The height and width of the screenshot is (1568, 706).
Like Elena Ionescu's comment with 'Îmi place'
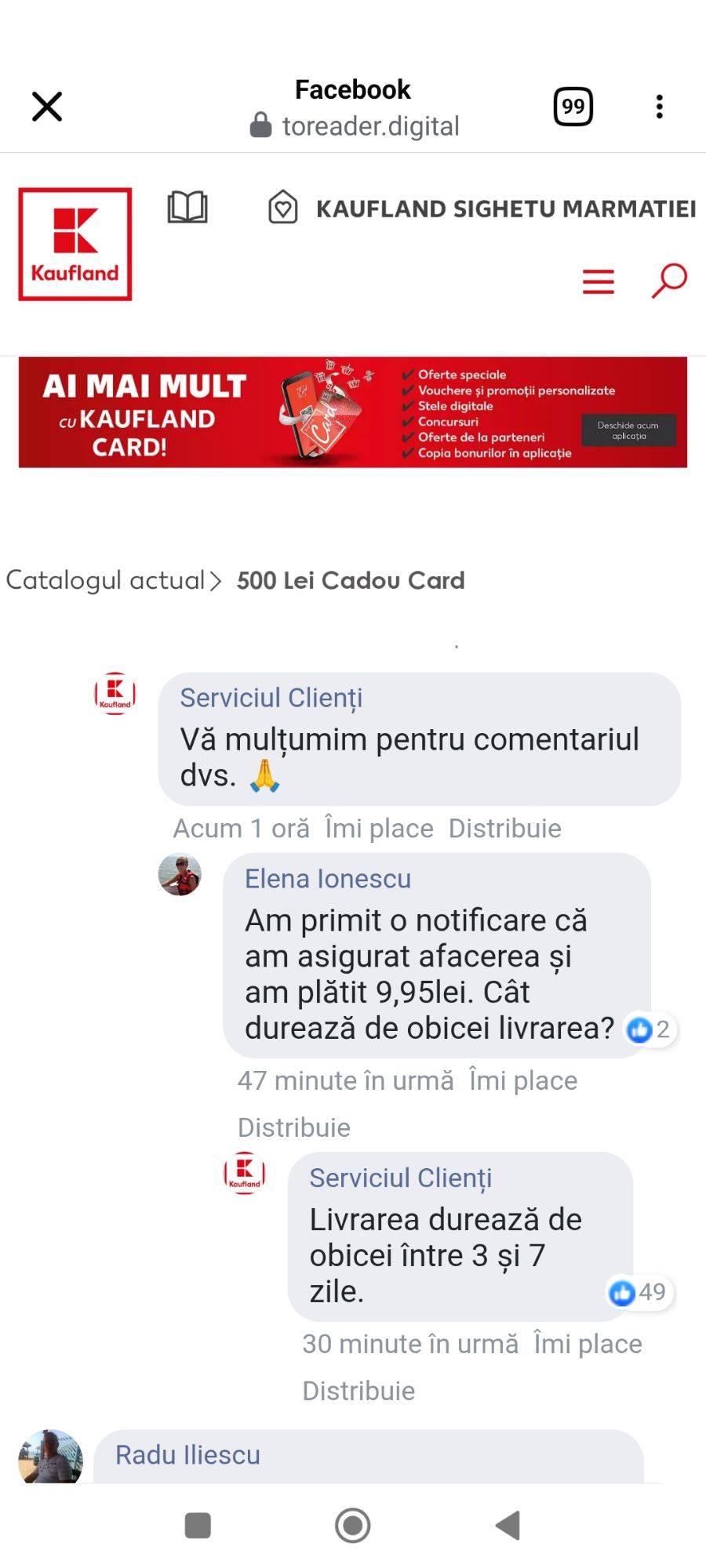coord(523,1081)
